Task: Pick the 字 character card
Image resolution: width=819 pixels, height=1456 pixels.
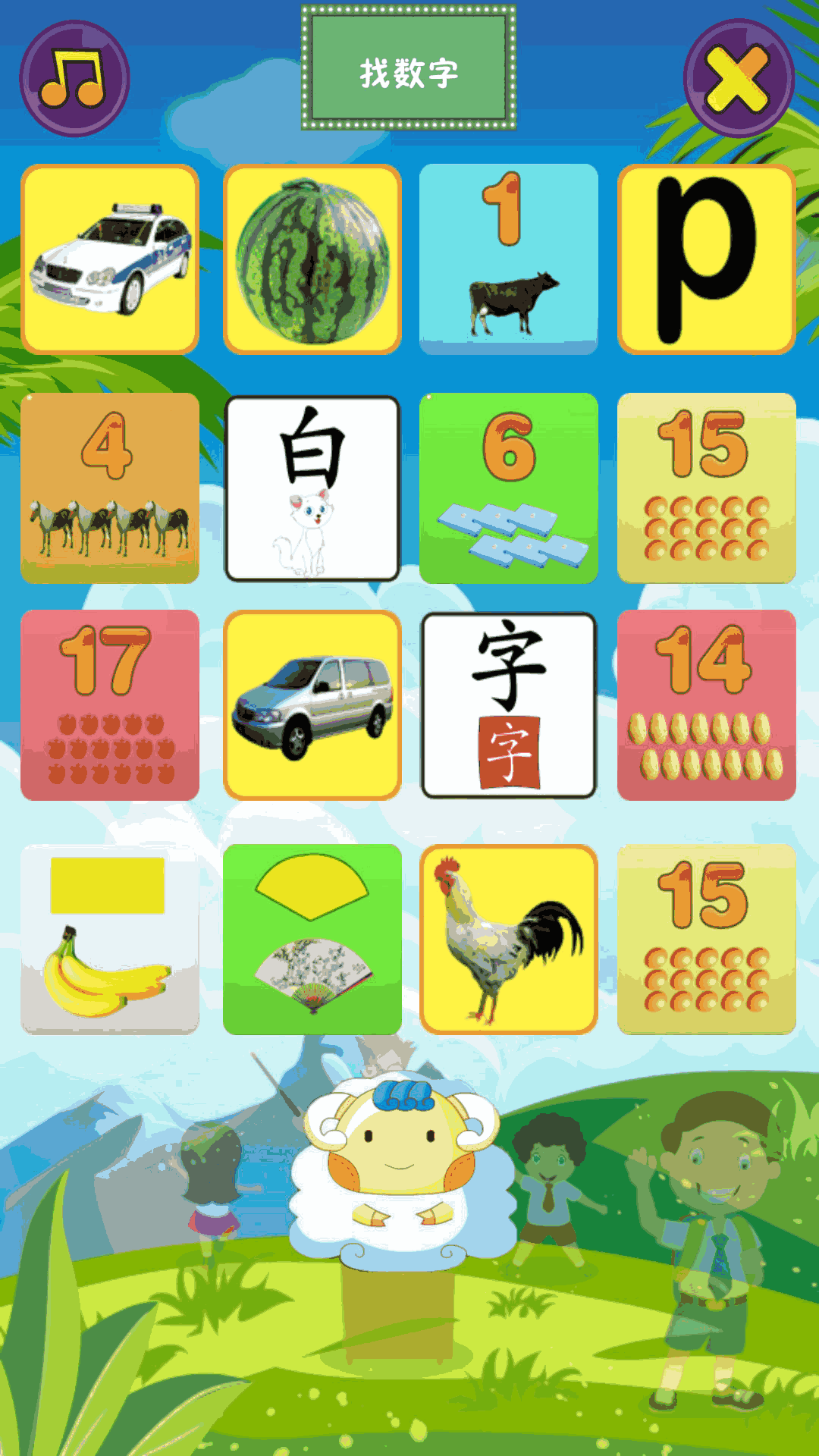Action: (509, 705)
